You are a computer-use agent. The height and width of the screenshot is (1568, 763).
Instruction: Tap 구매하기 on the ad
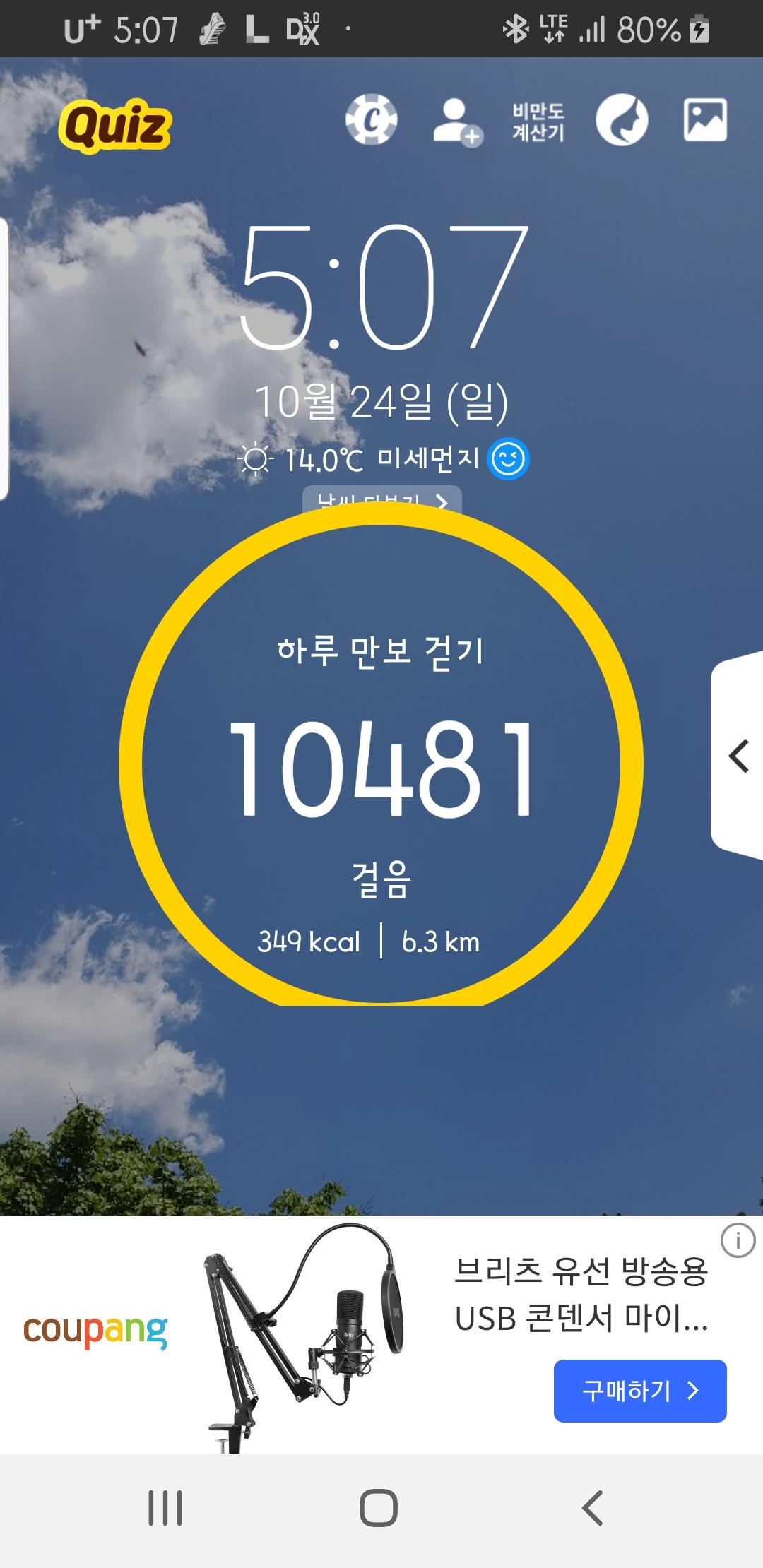click(640, 1391)
